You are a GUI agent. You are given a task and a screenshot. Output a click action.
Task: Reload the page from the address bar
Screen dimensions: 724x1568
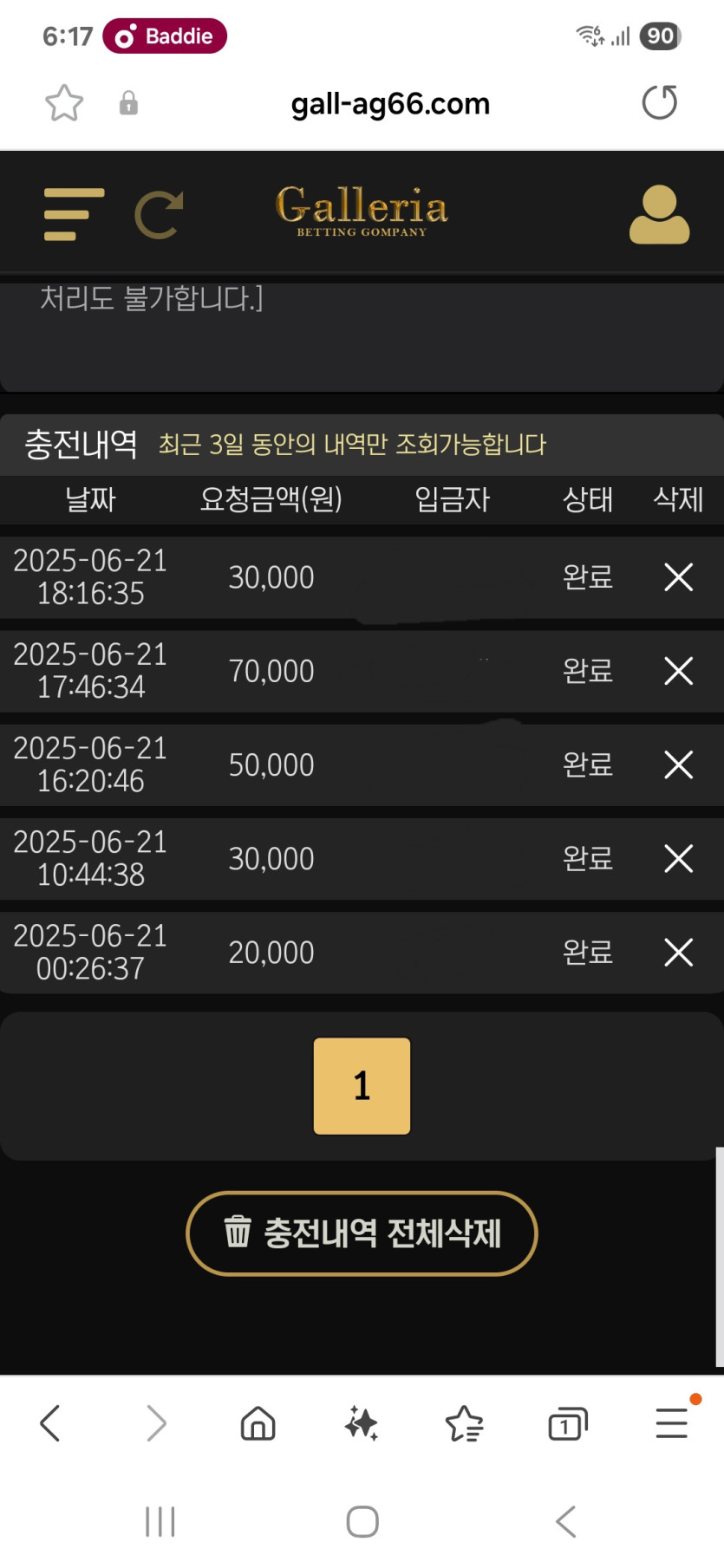[x=660, y=102]
